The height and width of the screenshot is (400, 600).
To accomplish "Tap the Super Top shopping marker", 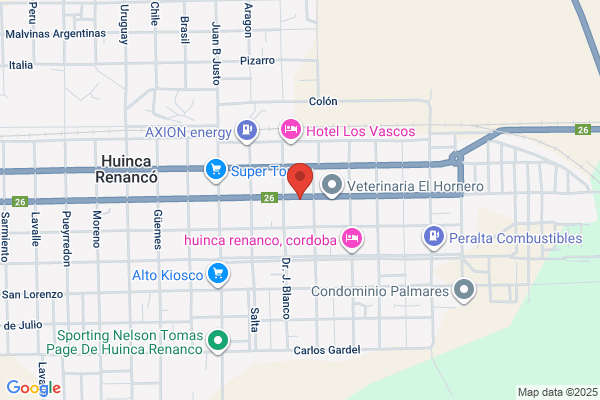I will pyautogui.click(x=216, y=170).
